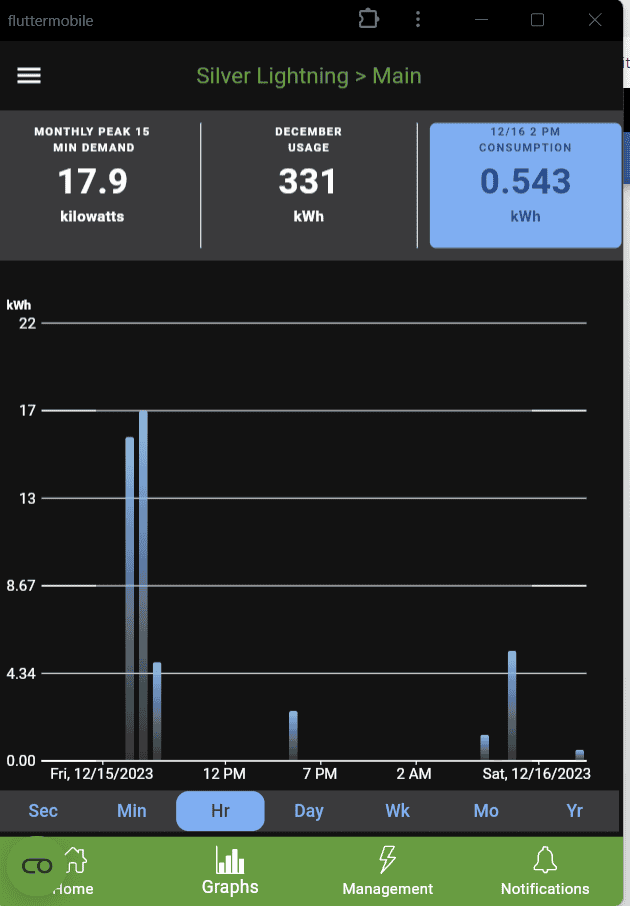Screen dimensions: 630x906
Task: Select the Sec time interval
Action: 43,811
